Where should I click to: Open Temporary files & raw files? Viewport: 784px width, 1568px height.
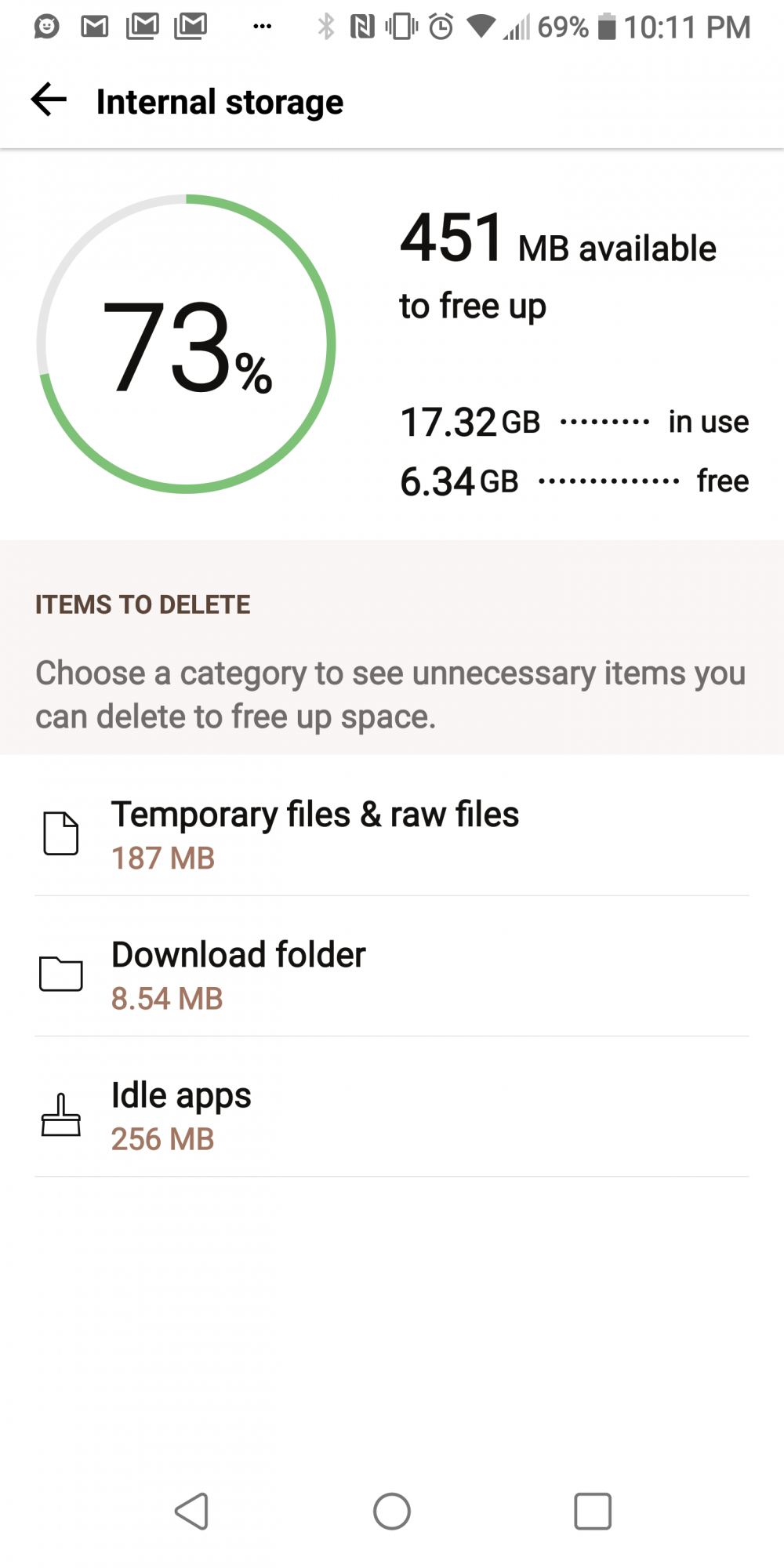(392, 833)
